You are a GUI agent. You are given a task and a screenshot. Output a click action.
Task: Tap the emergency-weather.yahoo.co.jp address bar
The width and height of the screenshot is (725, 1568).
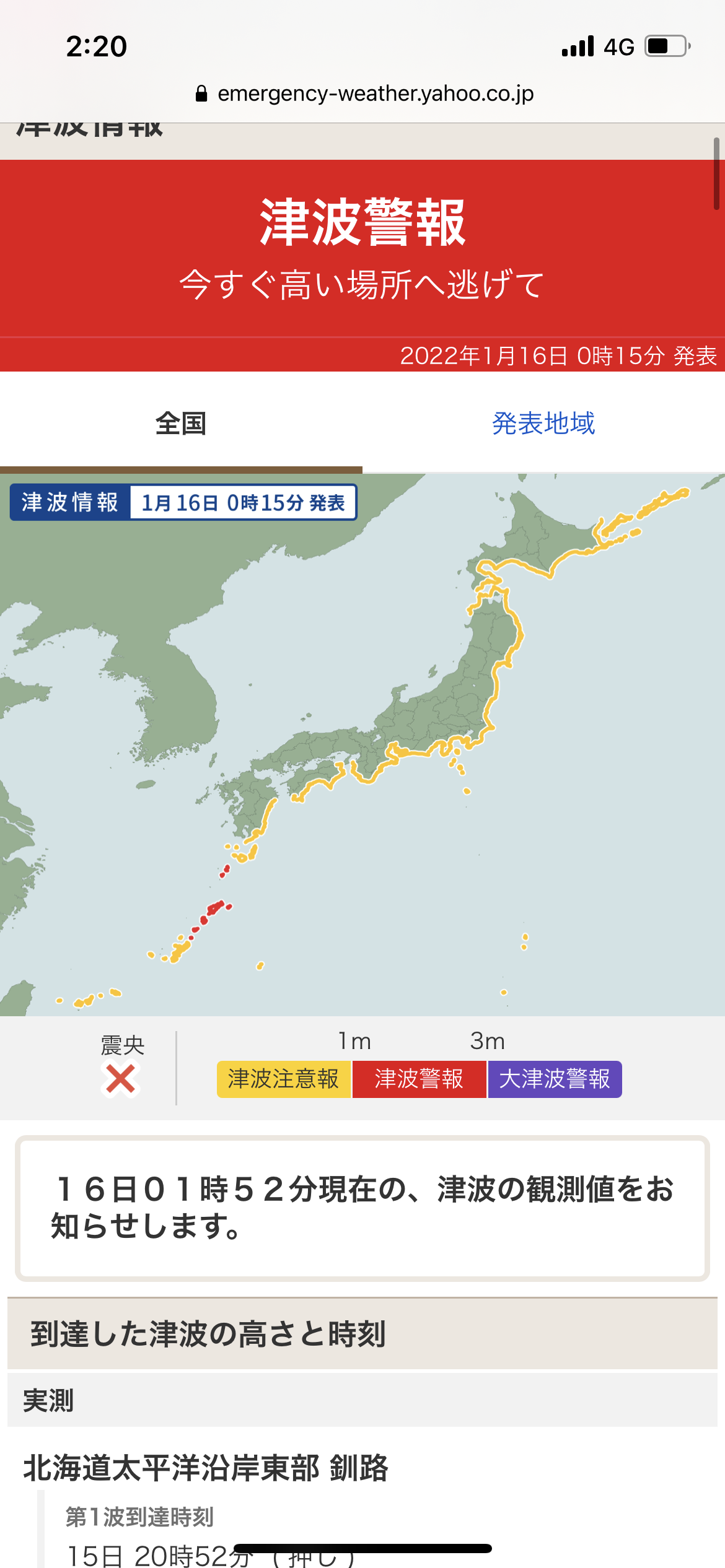(x=363, y=94)
